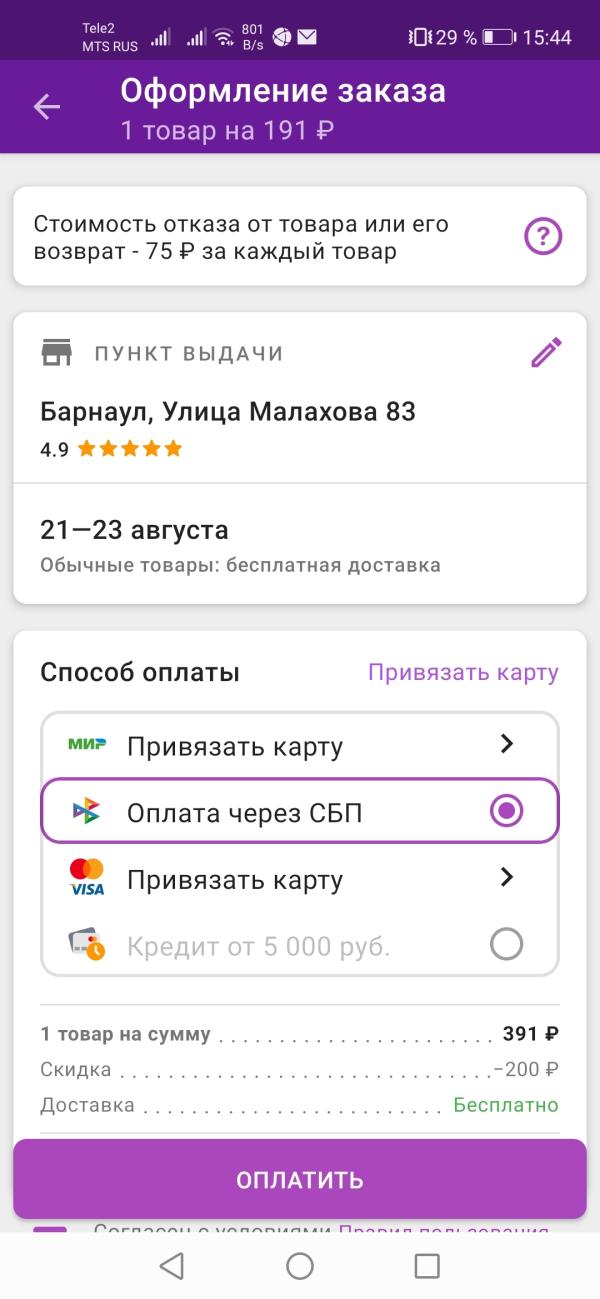Tap the 'ОПЛАТИТЬ' button
The height and width of the screenshot is (1299, 600).
click(300, 1179)
